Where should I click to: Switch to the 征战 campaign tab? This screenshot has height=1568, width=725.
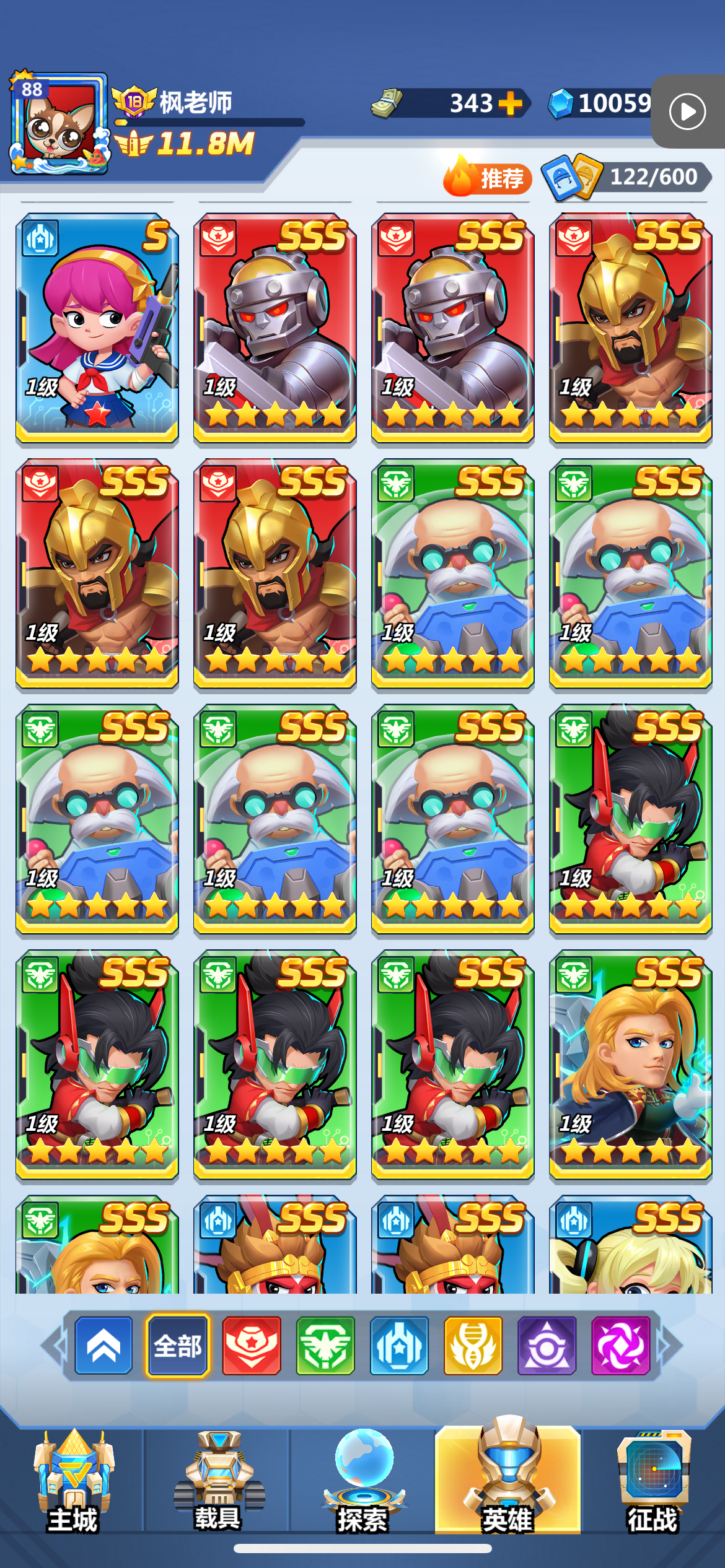click(x=653, y=1480)
